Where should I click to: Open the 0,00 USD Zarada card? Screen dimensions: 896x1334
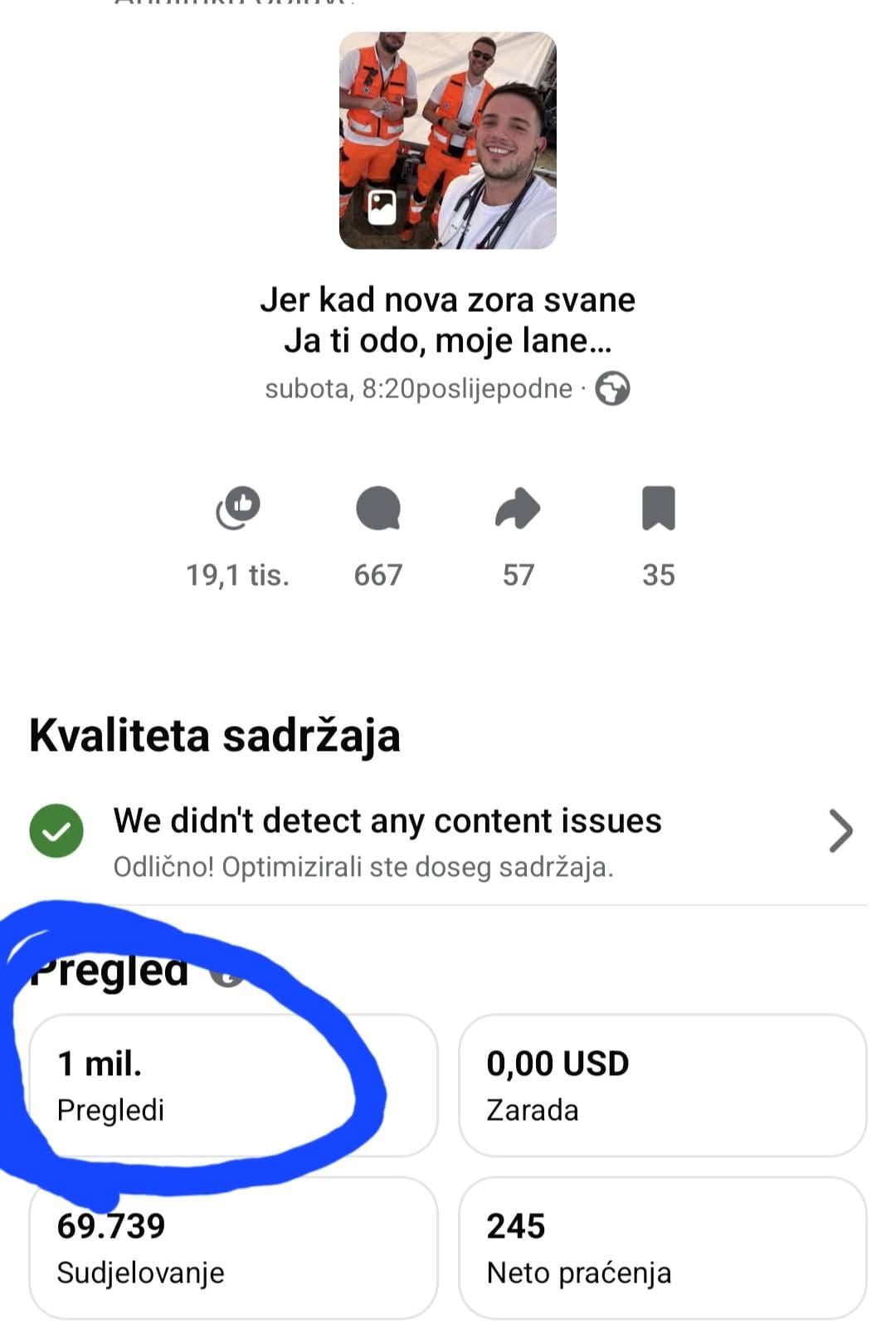coord(662,1084)
